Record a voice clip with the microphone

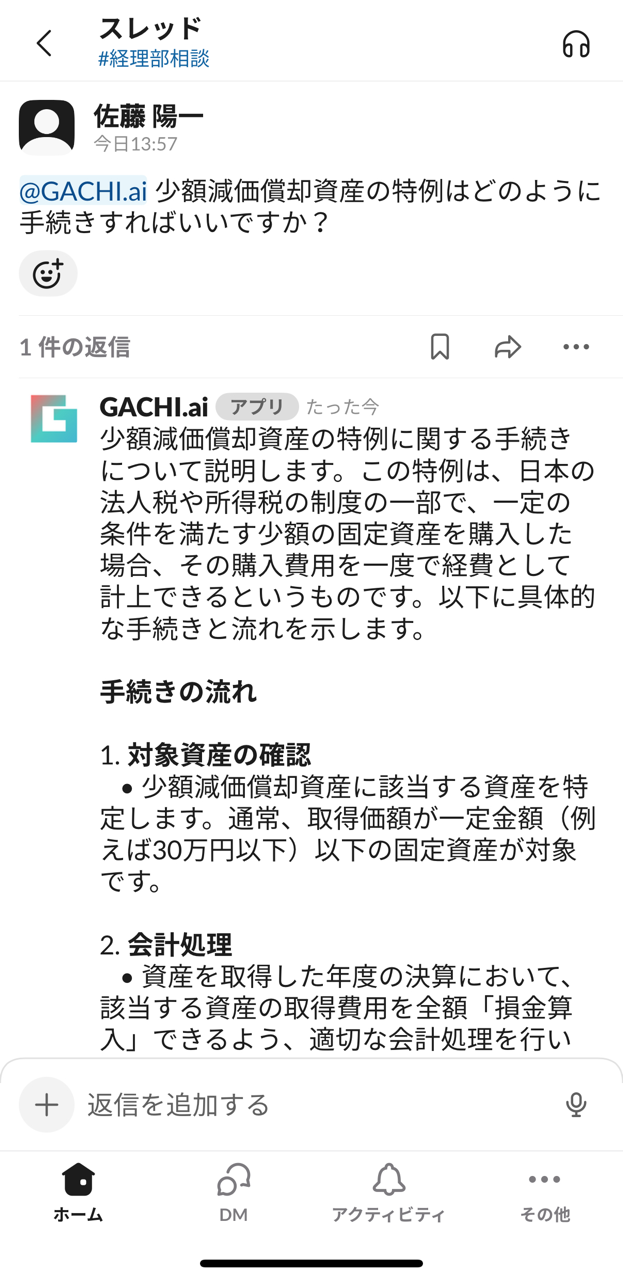[576, 1104]
